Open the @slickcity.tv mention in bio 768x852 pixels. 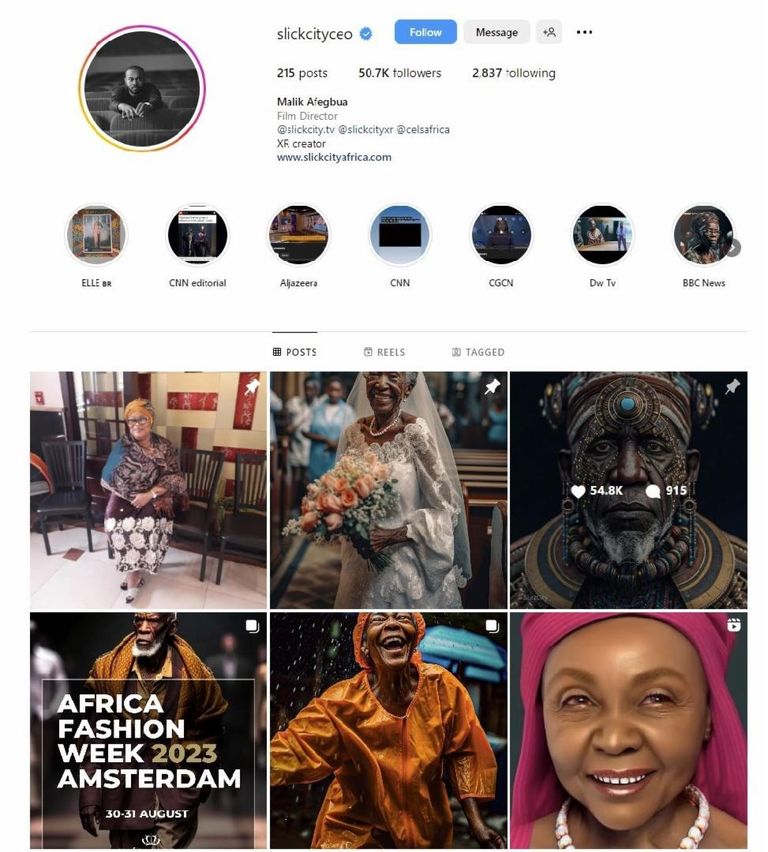[305, 130]
